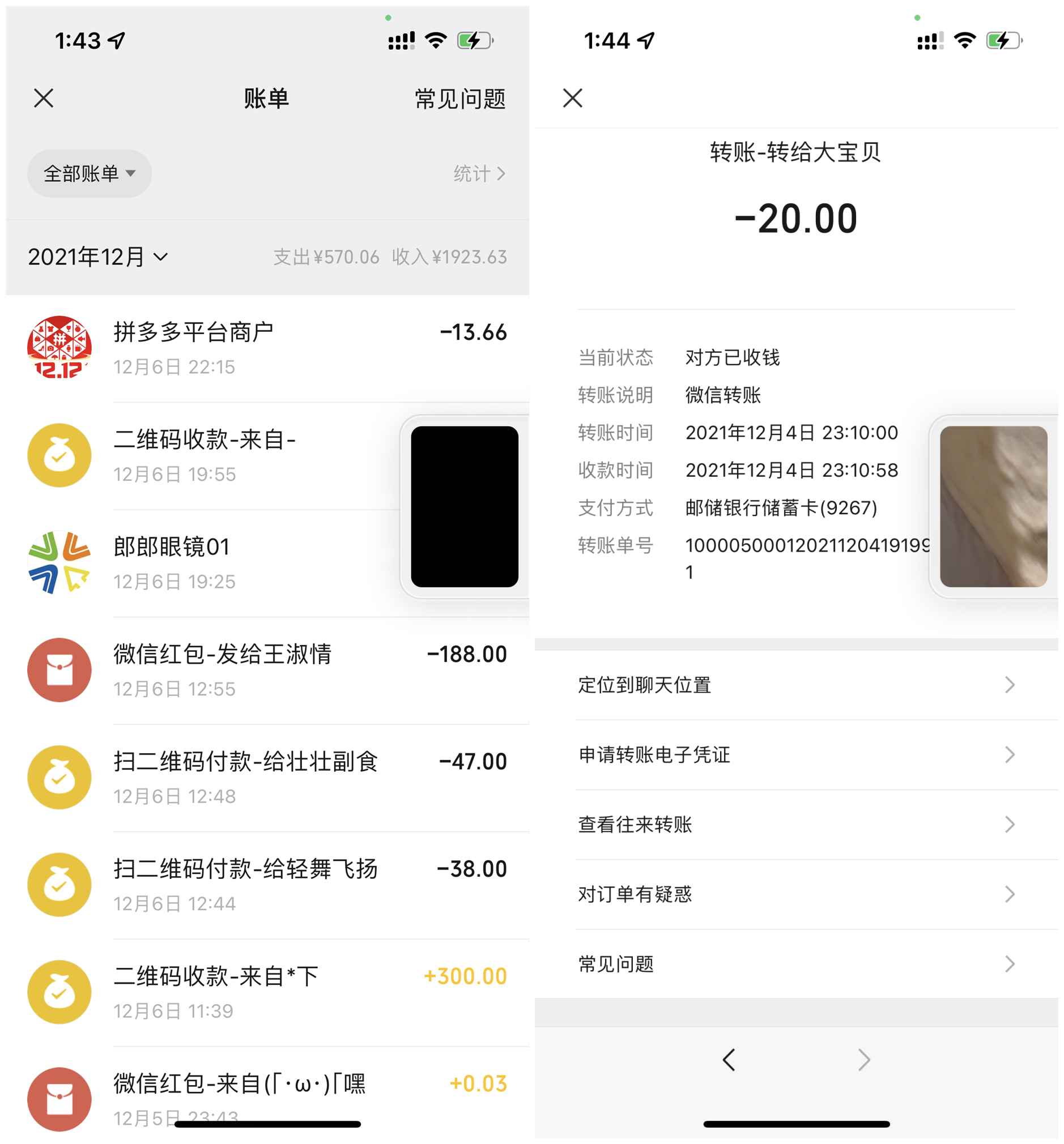
Task: Open 常见问题 at the top right
Action: 459,99
